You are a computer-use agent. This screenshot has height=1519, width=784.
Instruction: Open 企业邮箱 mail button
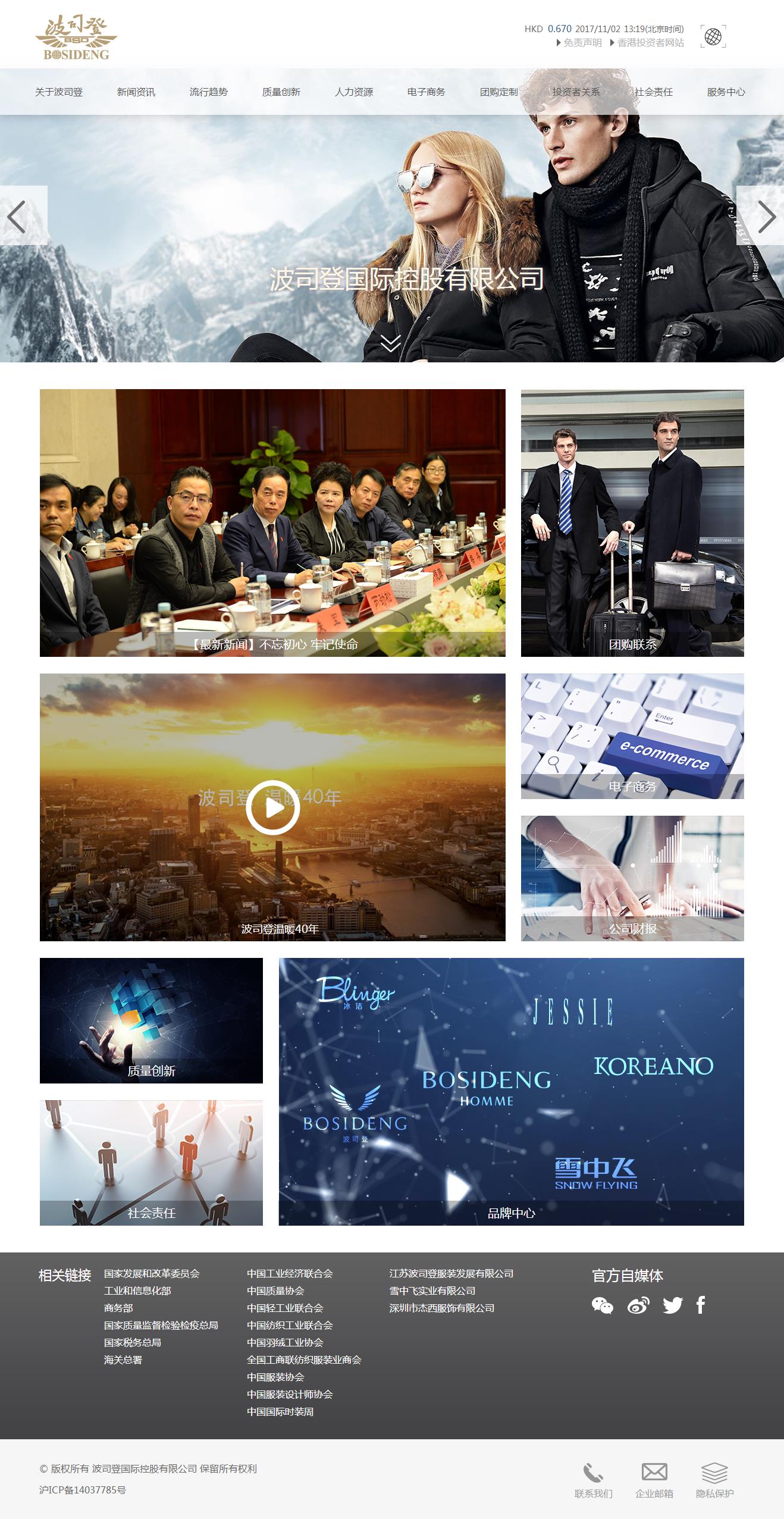654,1480
